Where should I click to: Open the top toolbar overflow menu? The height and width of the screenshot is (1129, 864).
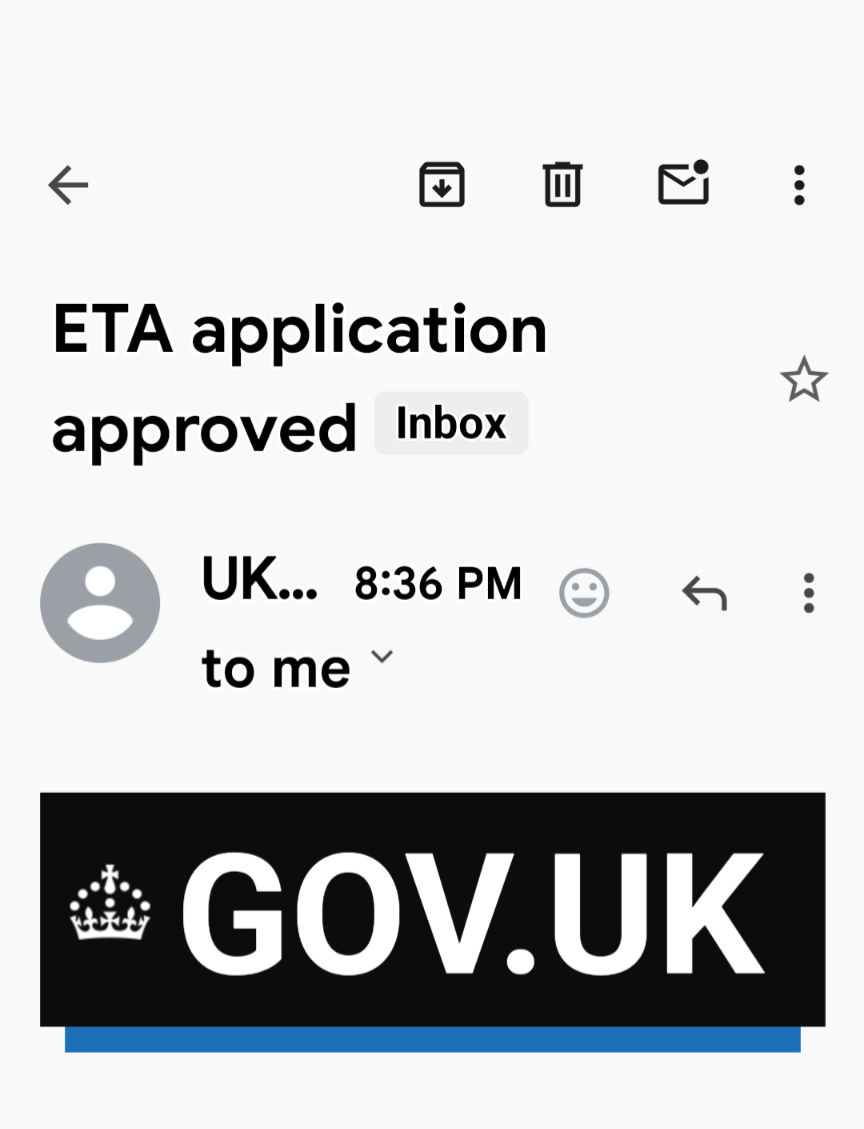point(798,185)
